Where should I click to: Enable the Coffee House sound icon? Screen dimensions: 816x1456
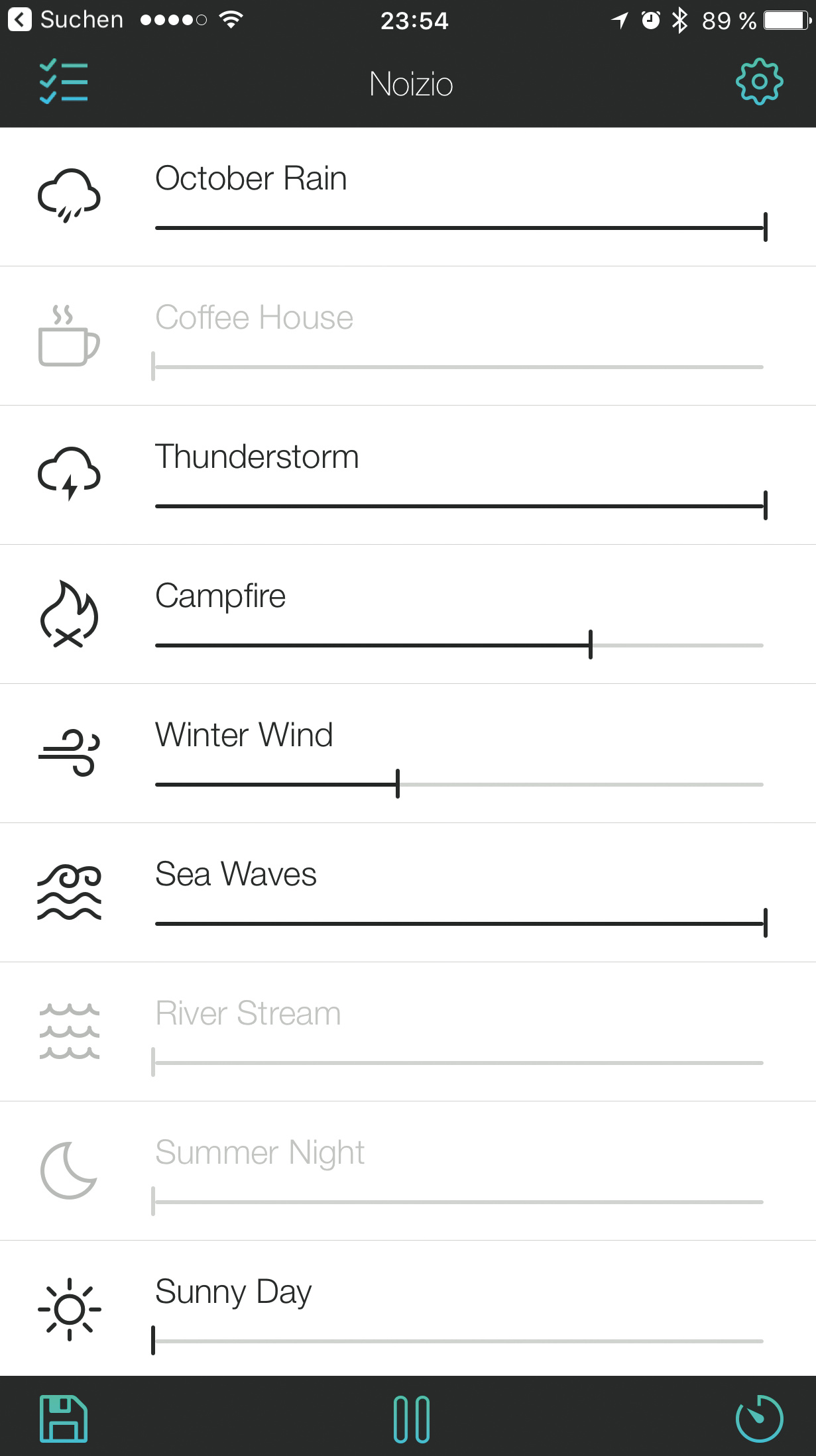coord(69,336)
